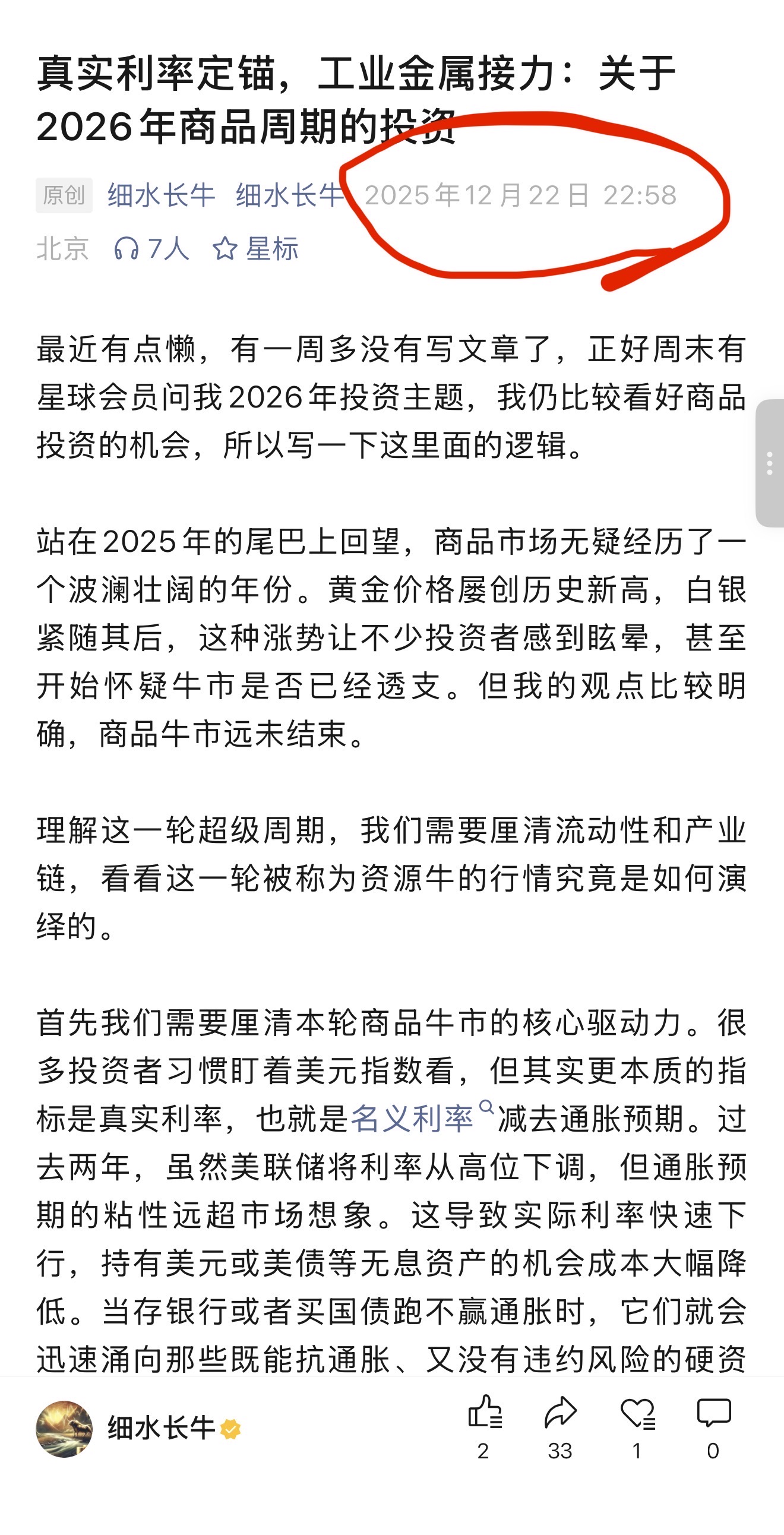Like the article with thumbs-up icon

(484, 1426)
